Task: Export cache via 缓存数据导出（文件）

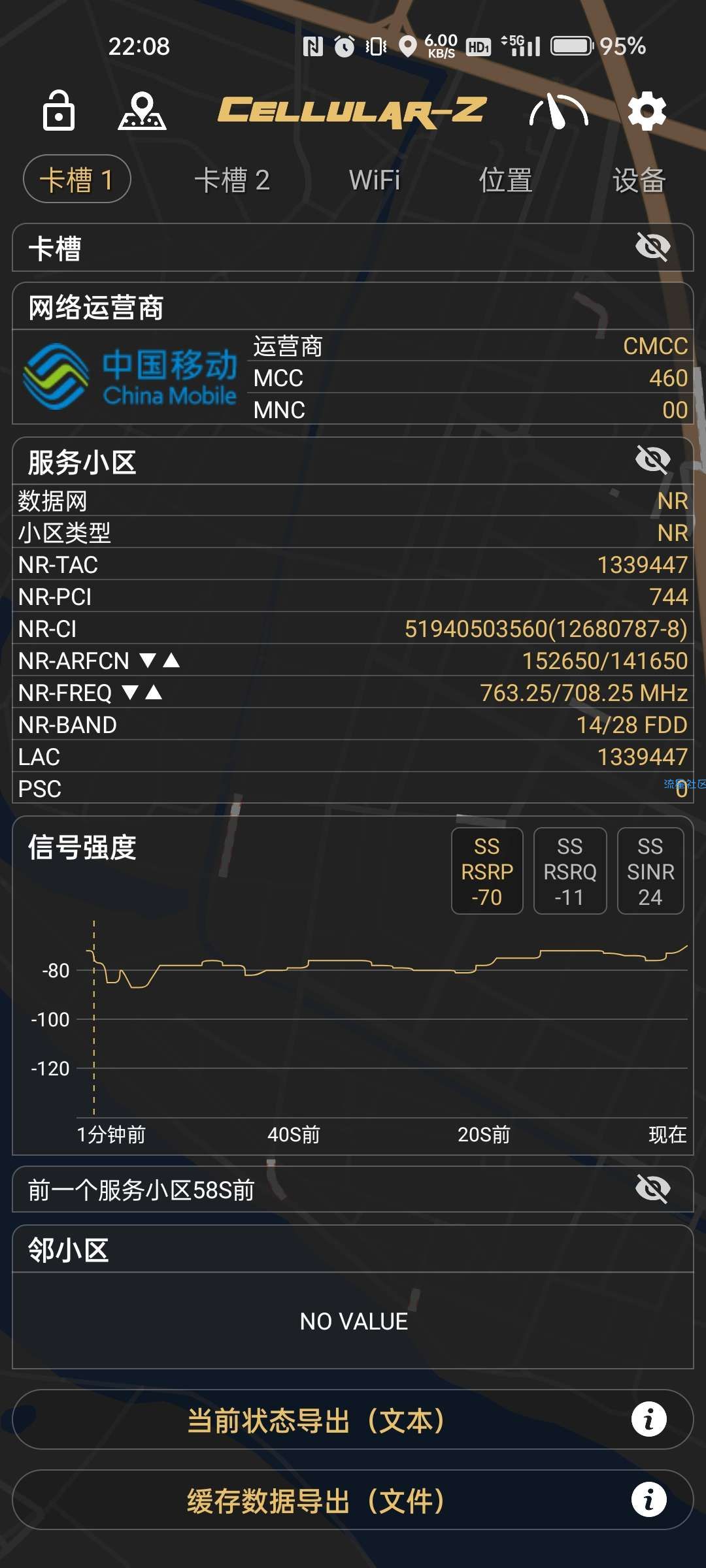Action: 316,1500
